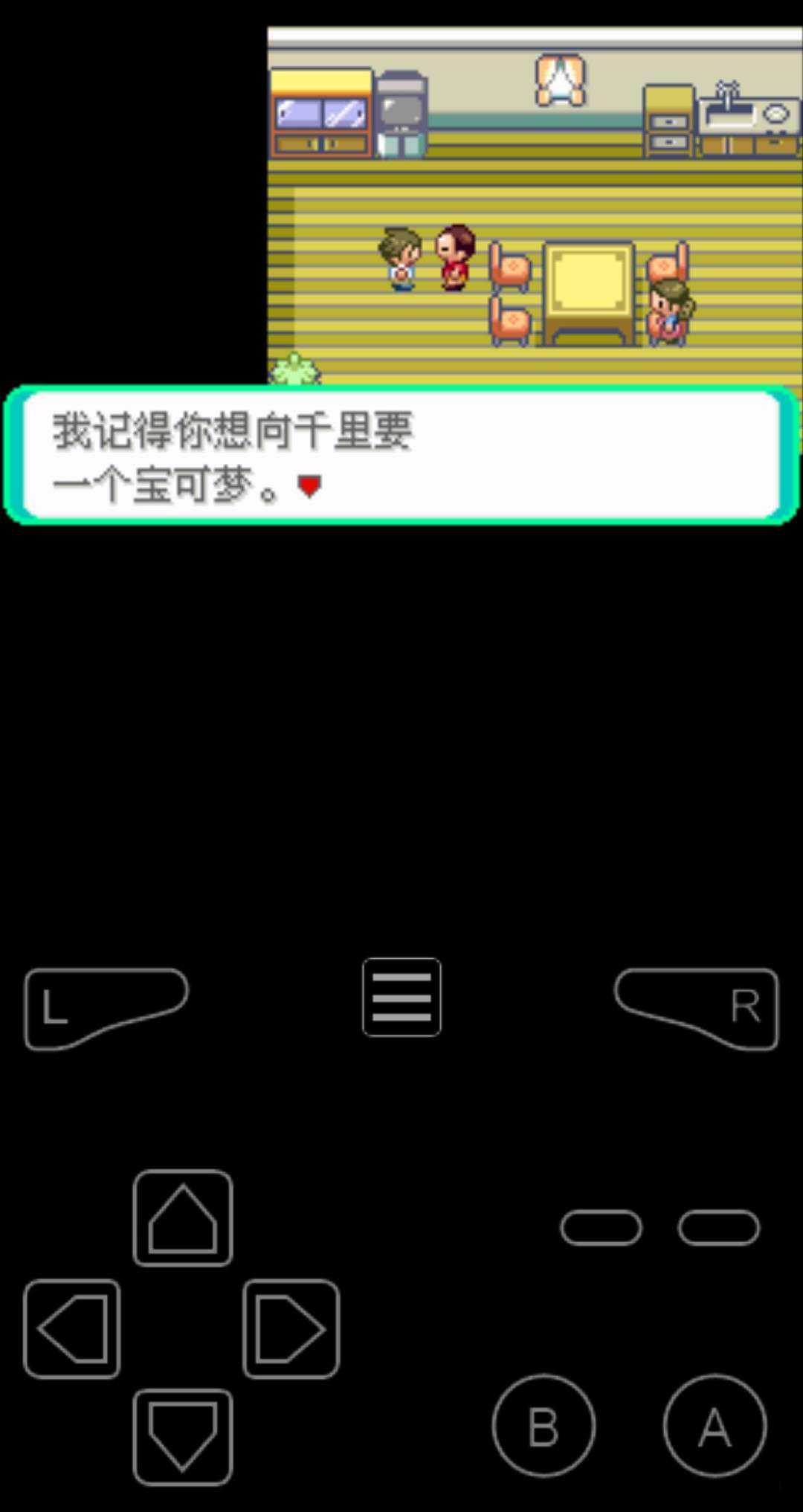Tap the A button to advance dialogue
803x1512 pixels.
pos(714,1425)
